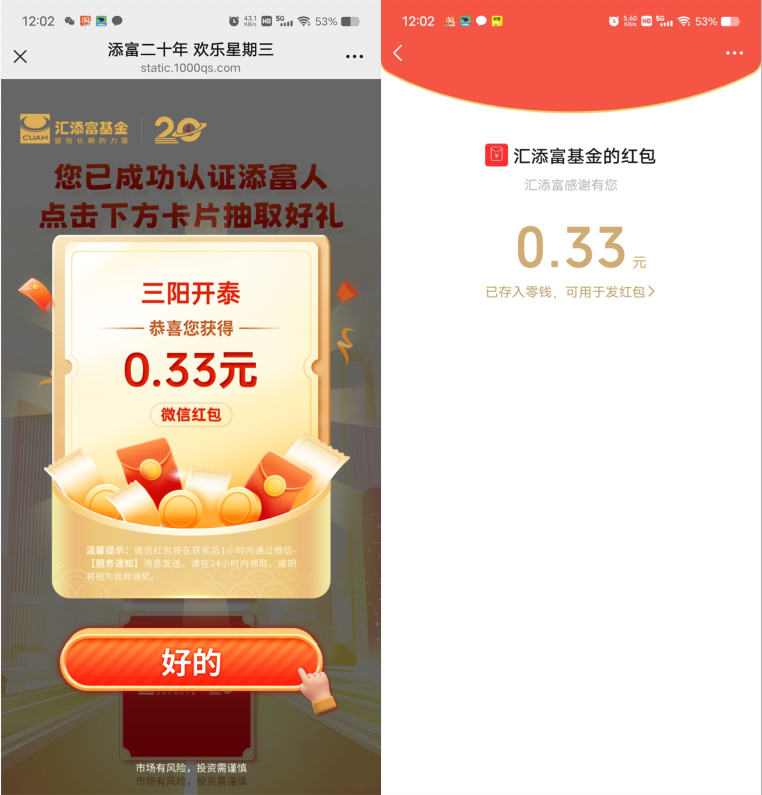Tap the 好的 button to confirm the prize
This screenshot has height=795, width=762.
191,662
